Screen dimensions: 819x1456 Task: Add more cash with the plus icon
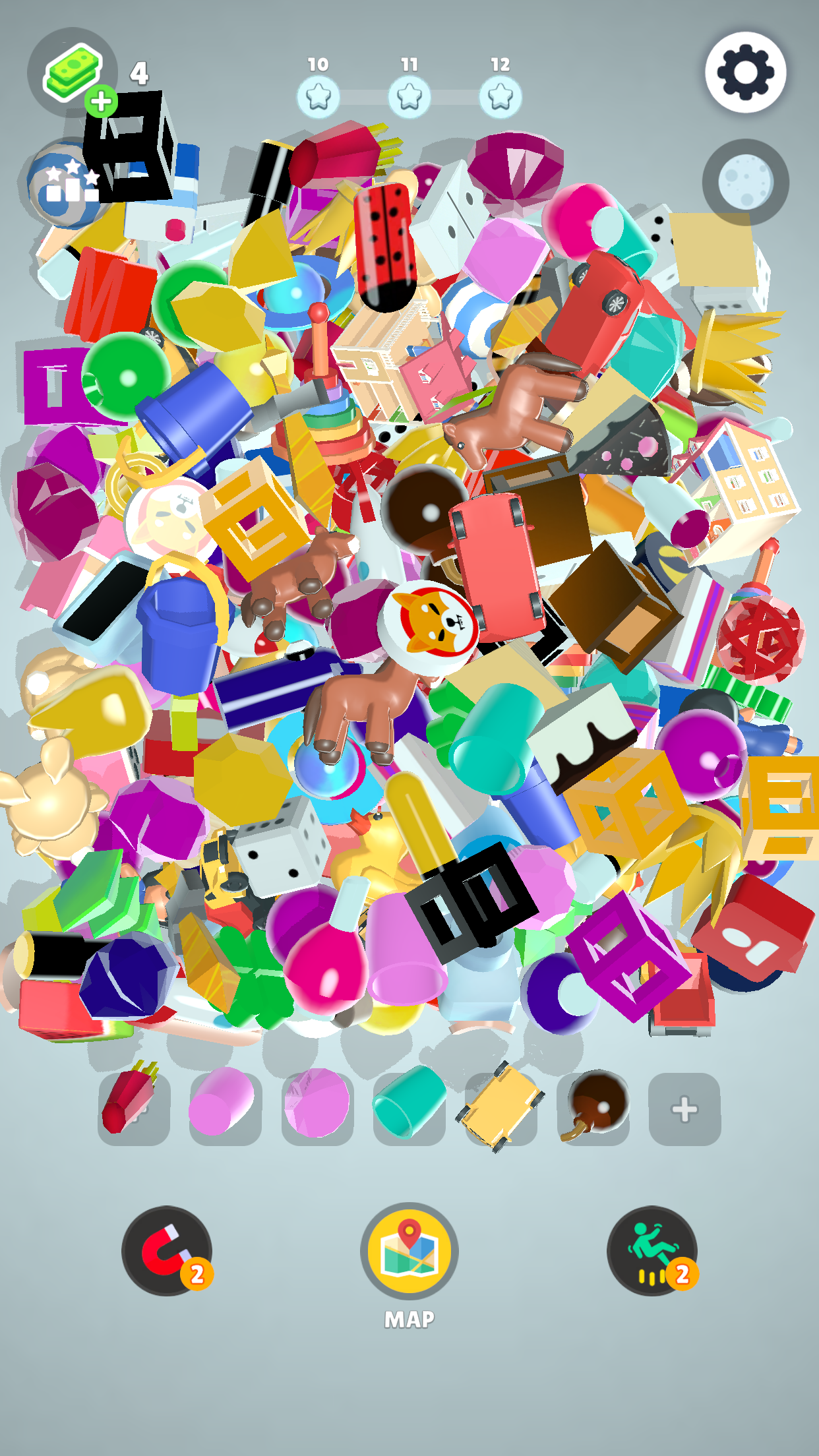[x=101, y=102]
